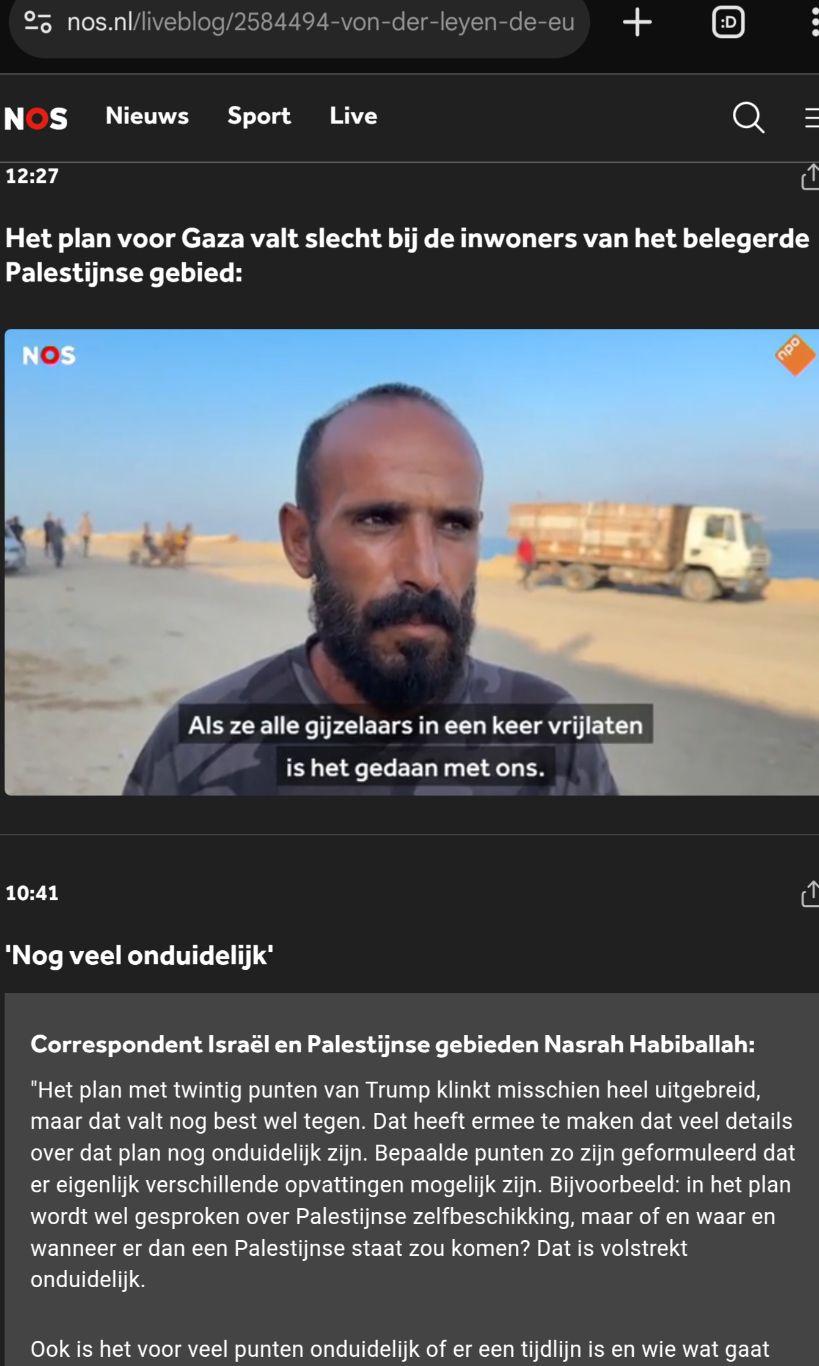819x1366 pixels.
Task: Play the Gaza residents video
Action: pos(410,562)
